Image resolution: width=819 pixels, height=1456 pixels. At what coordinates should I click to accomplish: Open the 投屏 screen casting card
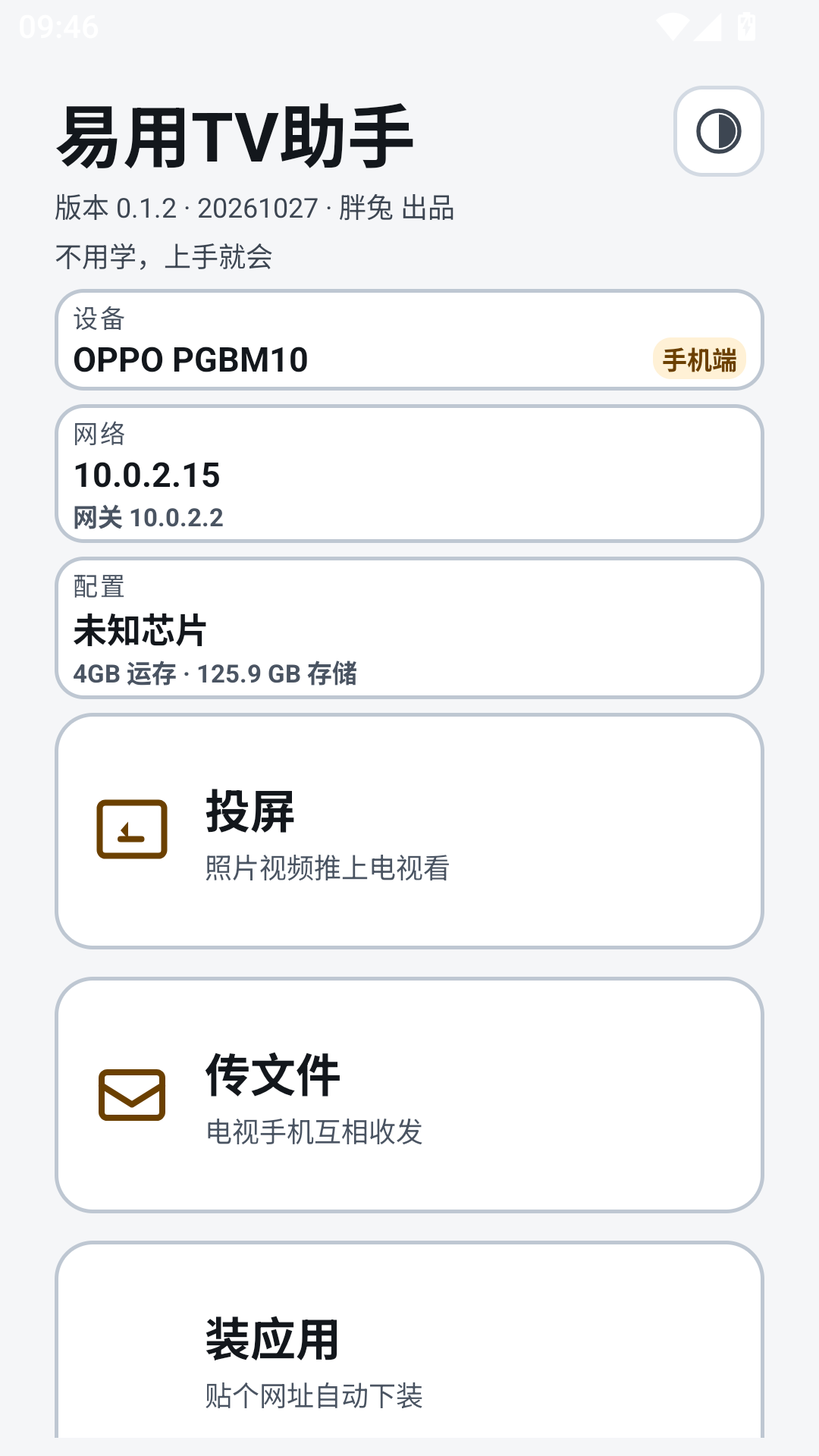409,831
